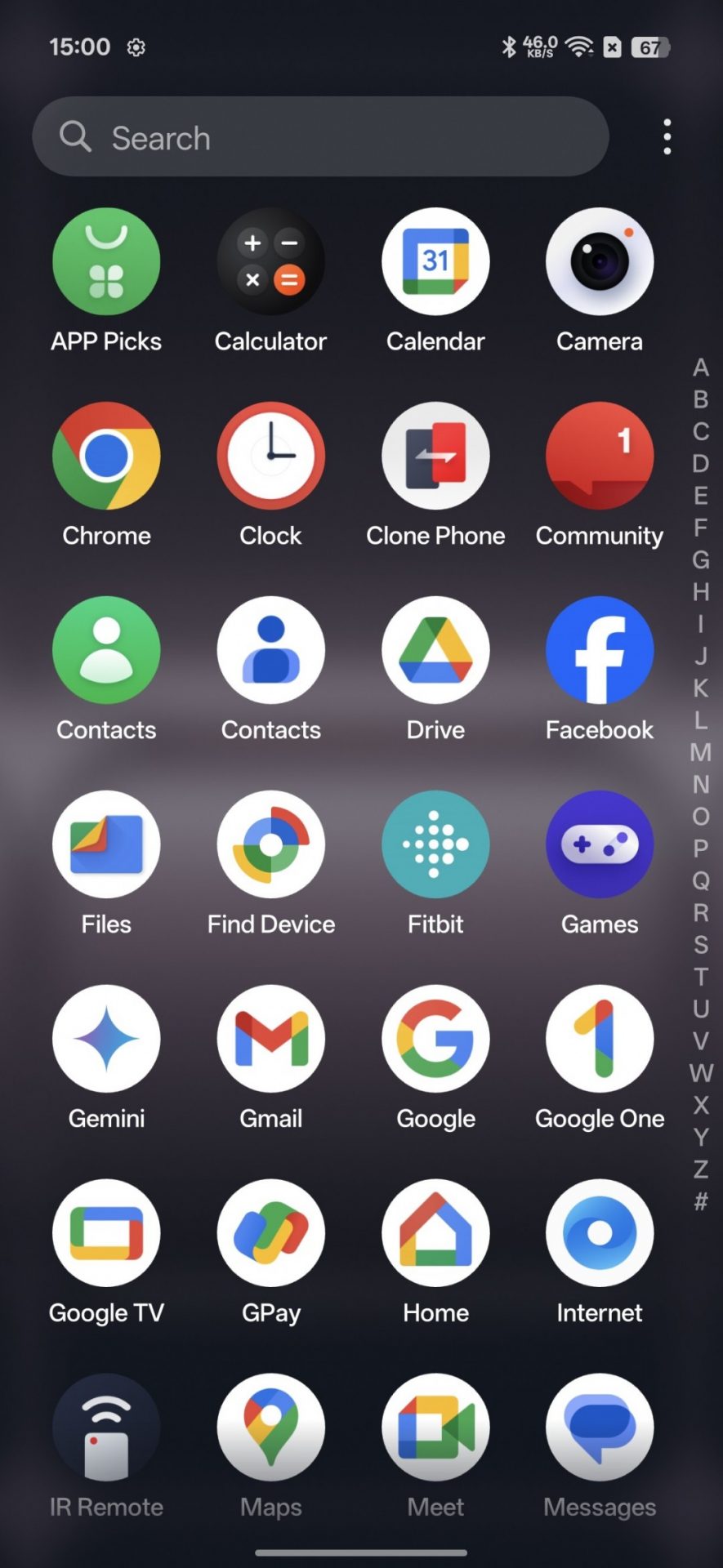Launch the Calculator app
This screenshot has height=1568, width=723.
270,261
